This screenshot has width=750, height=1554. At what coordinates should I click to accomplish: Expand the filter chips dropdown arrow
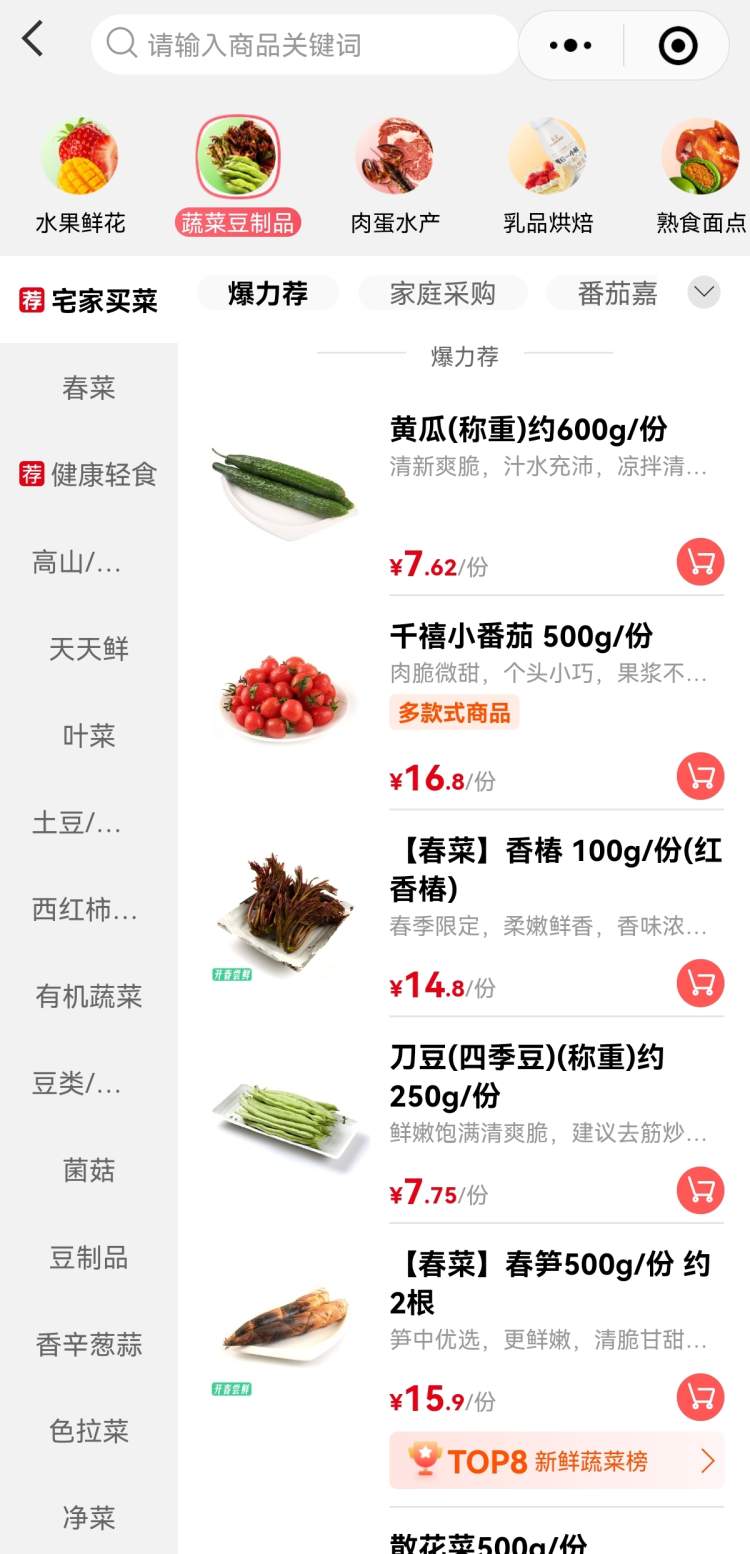[704, 292]
